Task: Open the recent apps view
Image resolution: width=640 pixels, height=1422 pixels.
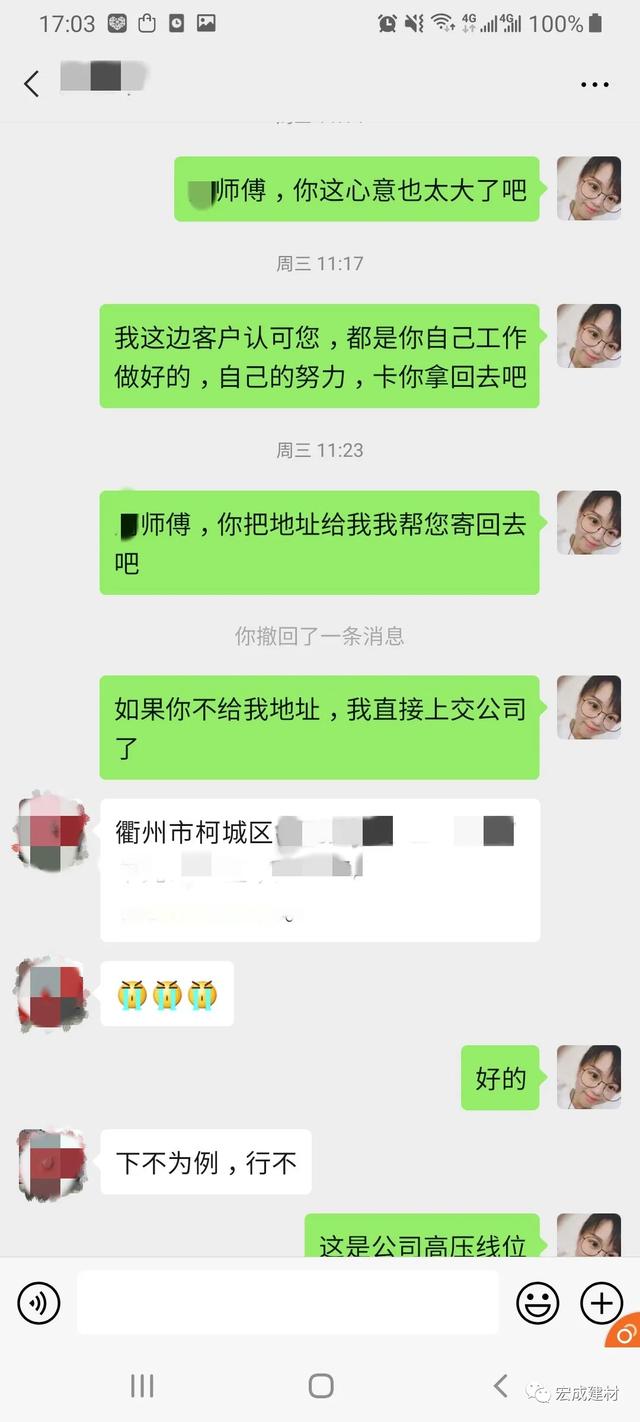Action: pyautogui.click(x=142, y=1385)
